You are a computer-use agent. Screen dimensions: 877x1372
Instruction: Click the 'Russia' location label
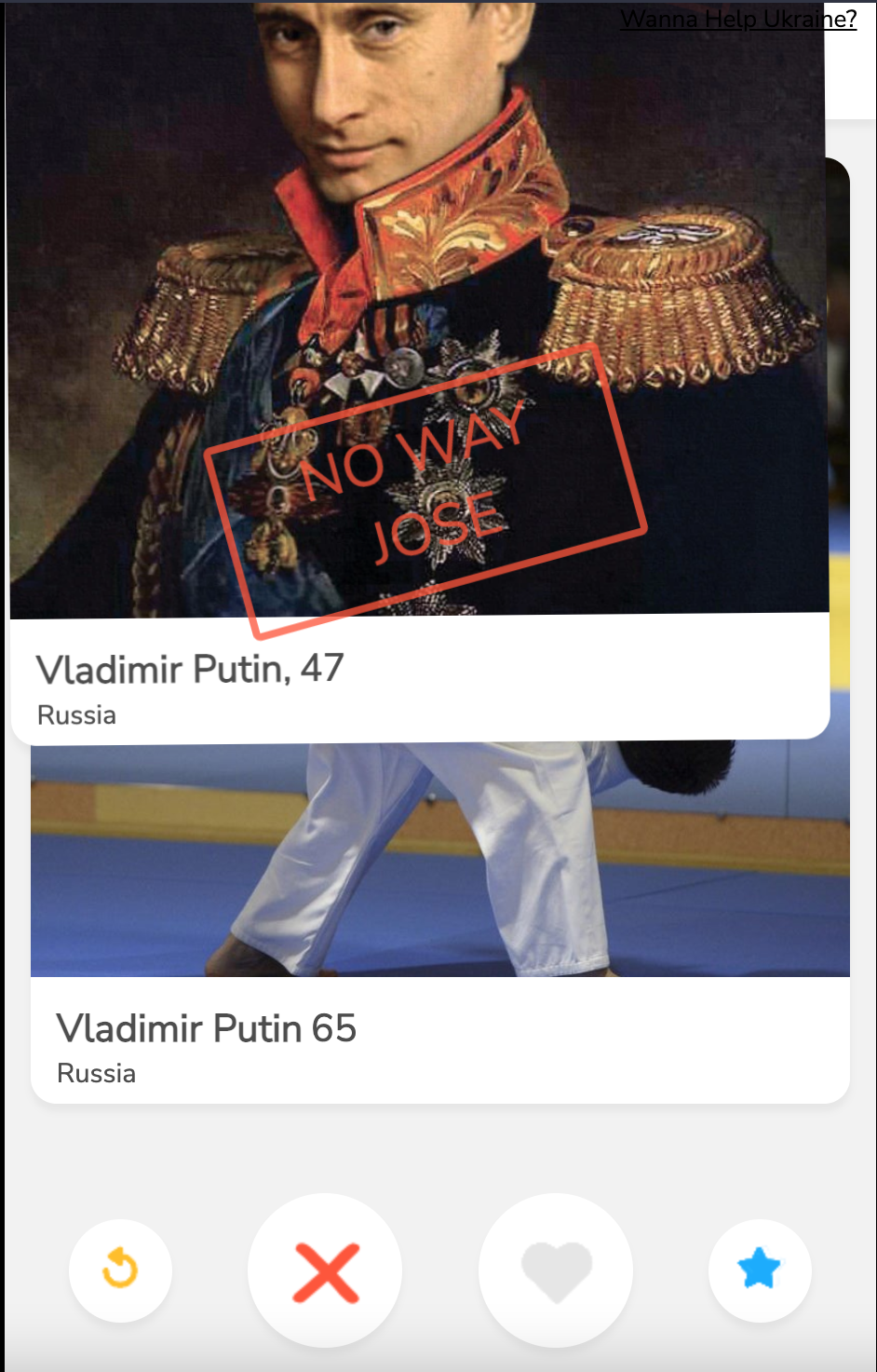[x=74, y=714]
